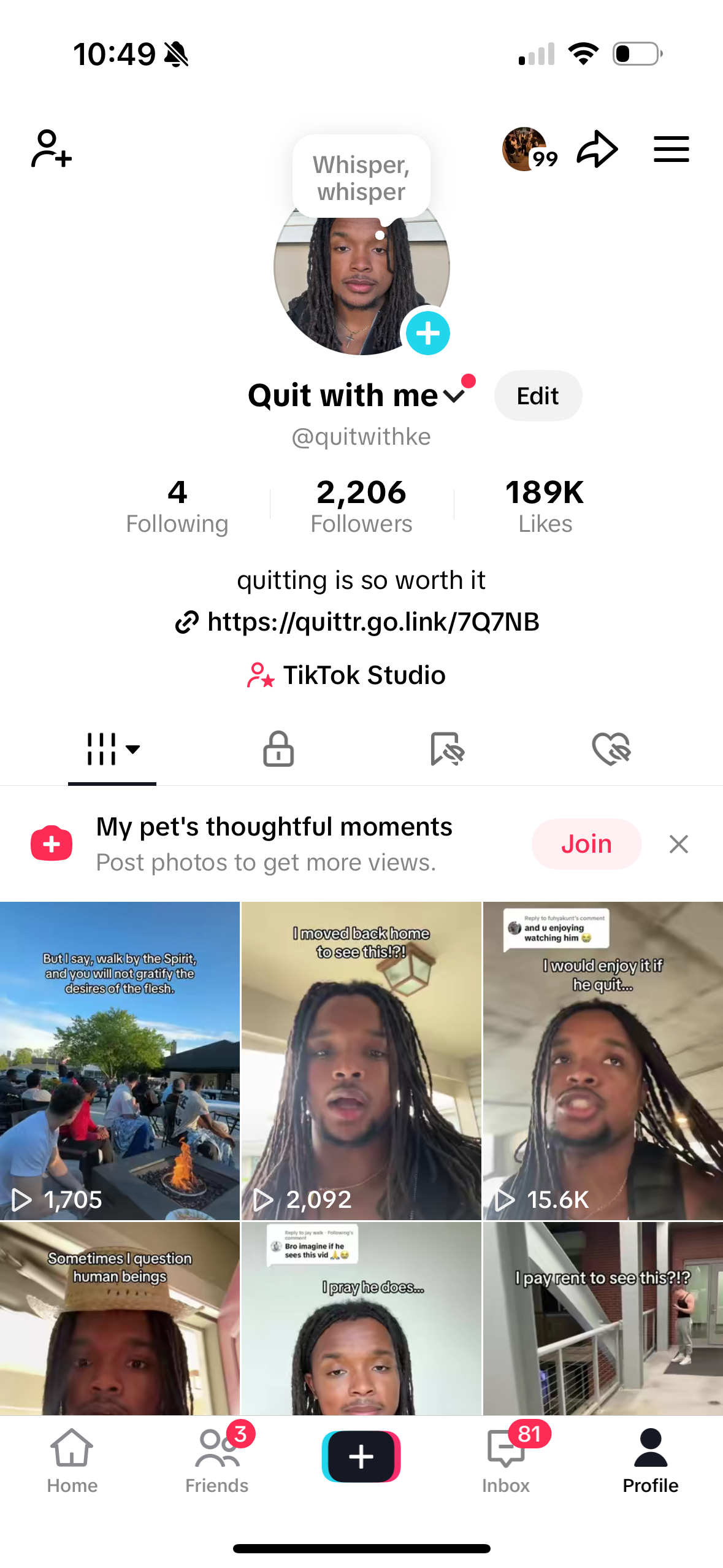723x1568 pixels.
Task: Open the add friends icon
Action: pyautogui.click(x=52, y=149)
